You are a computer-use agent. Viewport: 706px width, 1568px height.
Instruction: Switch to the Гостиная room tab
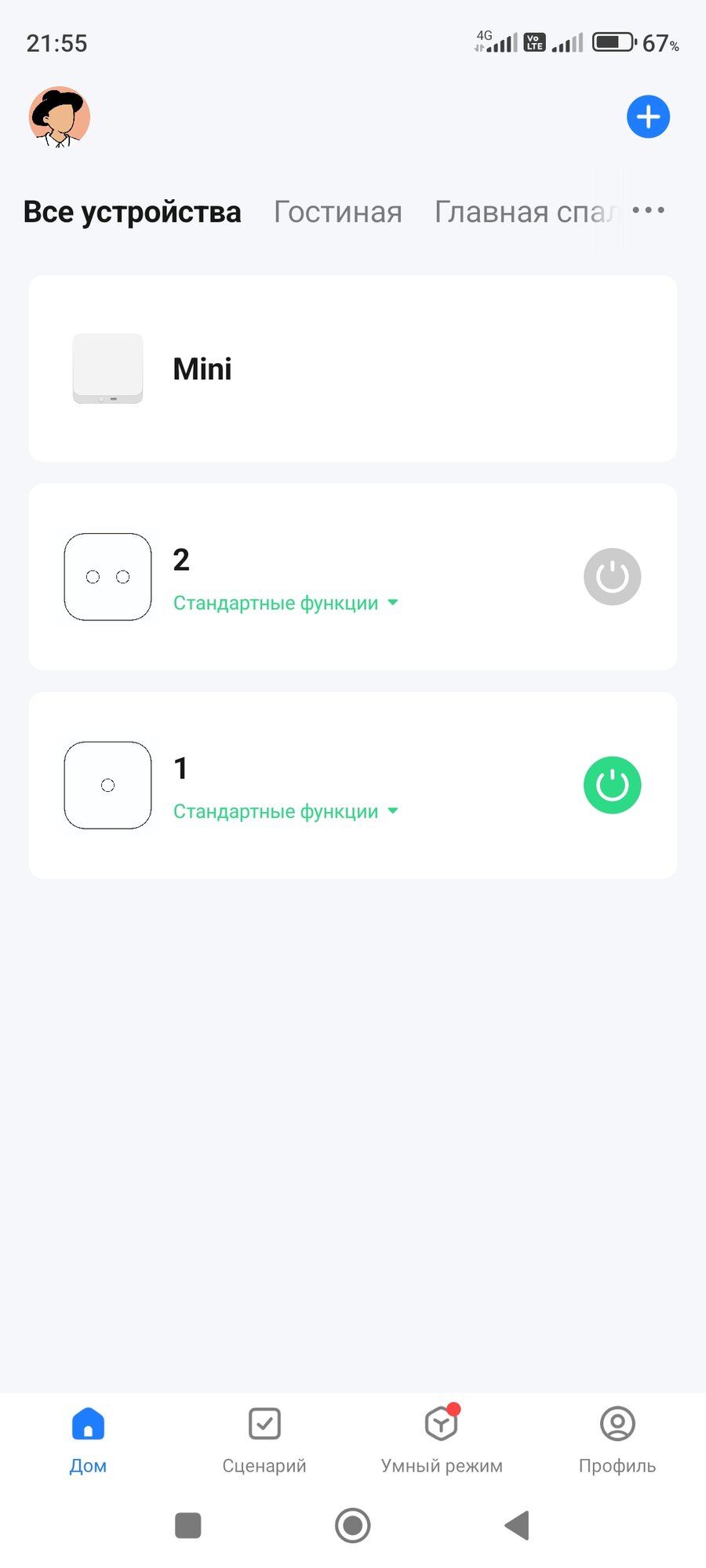coord(337,212)
